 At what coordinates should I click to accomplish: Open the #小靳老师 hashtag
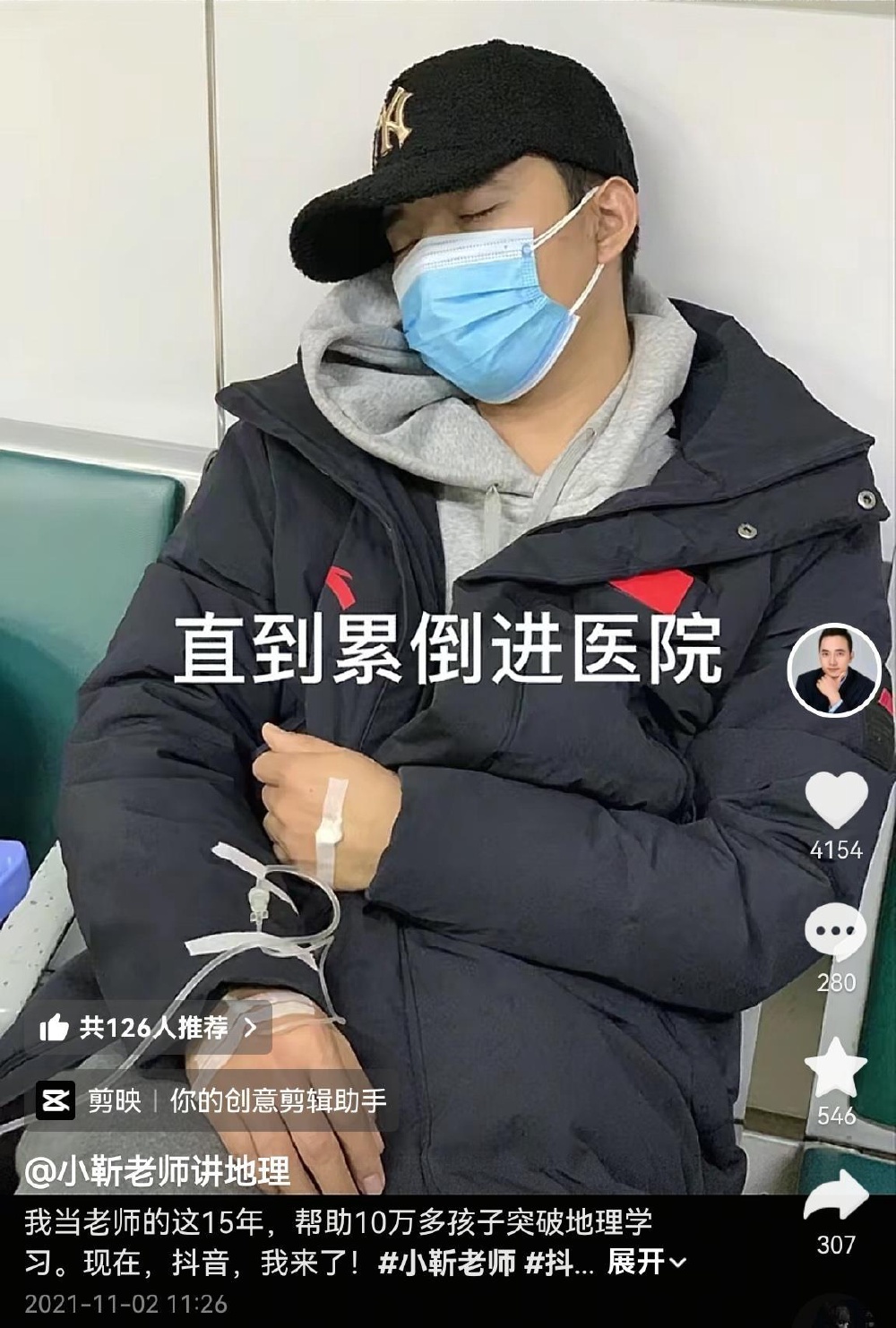pyautogui.click(x=447, y=1263)
